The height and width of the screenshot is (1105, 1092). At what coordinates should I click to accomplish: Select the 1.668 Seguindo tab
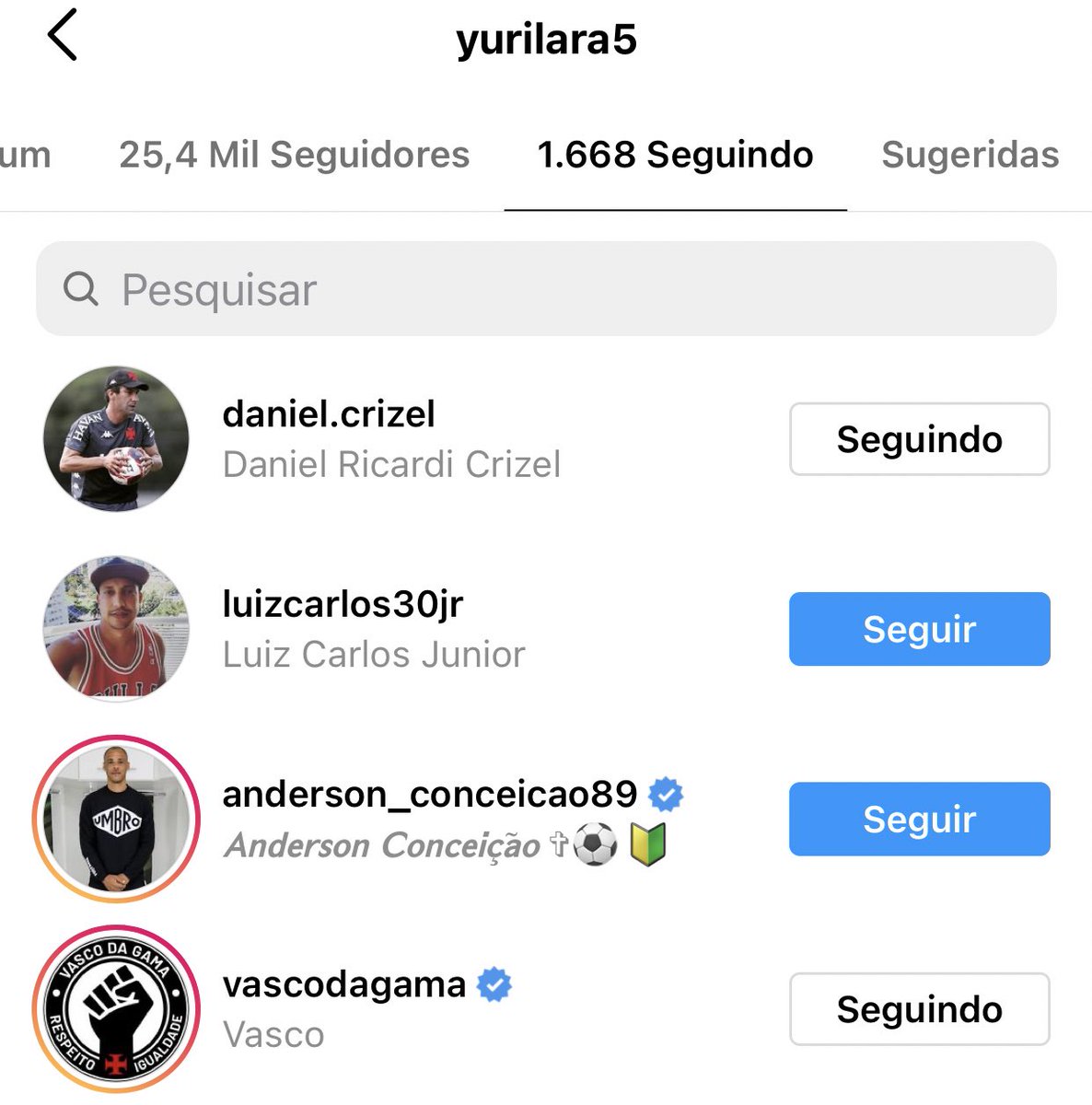[675, 155]
